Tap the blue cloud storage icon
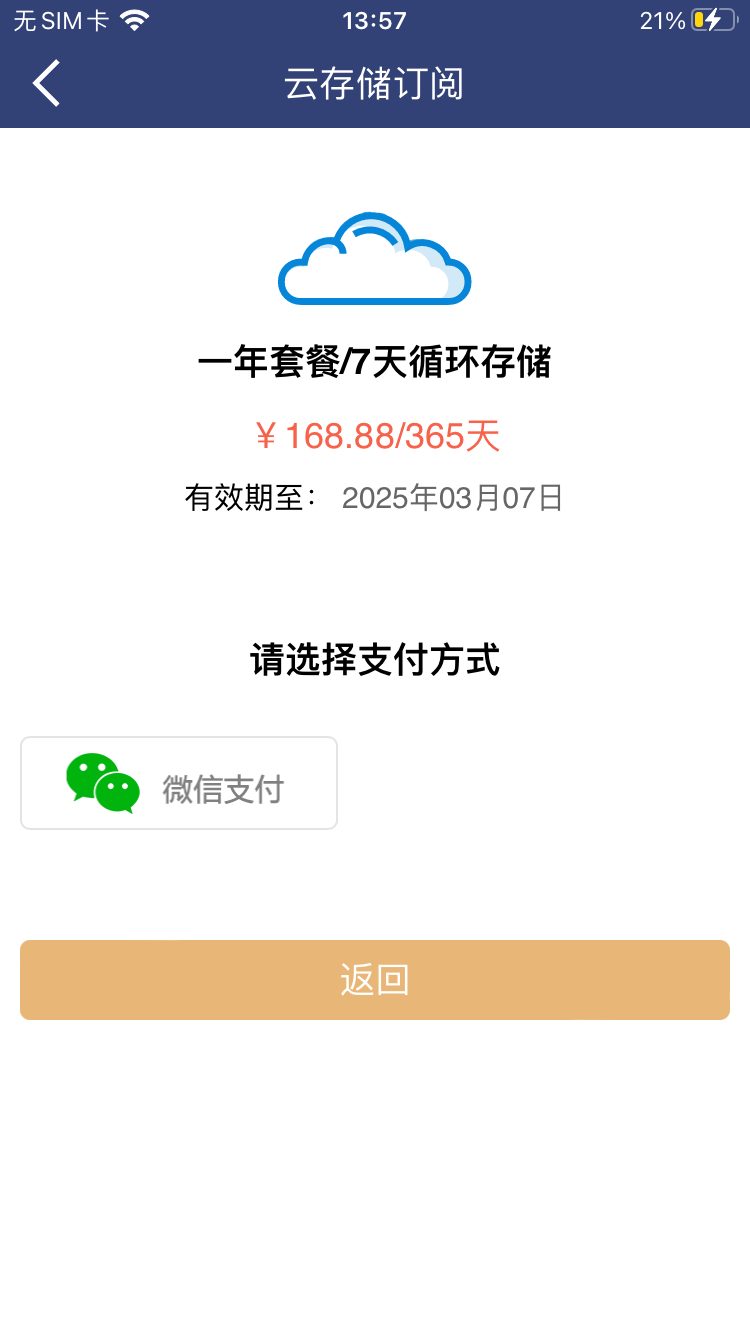This screenshot has width=750, height=1334. (x=374, y=258)
